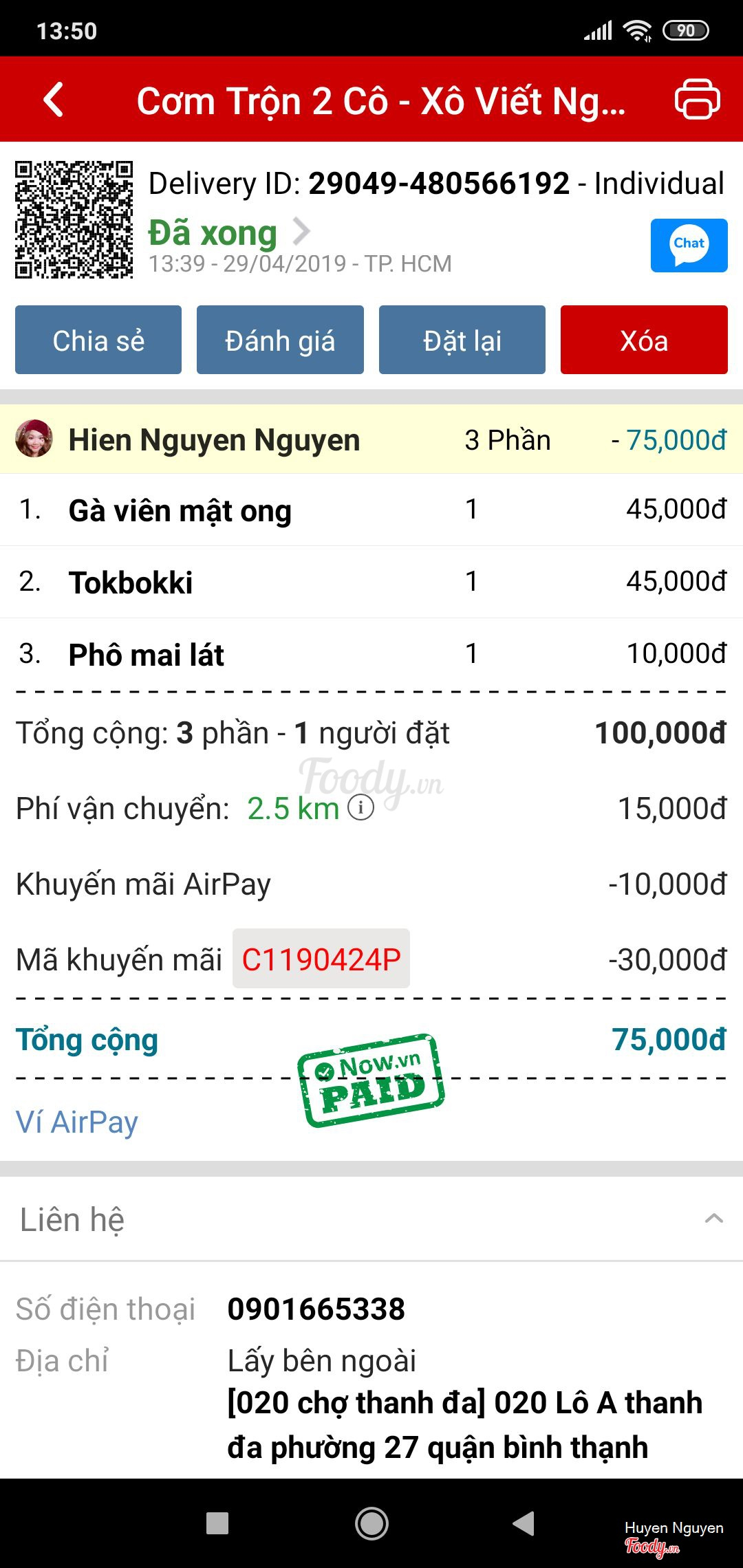The height and width of the screenshot is (1568, 743).
Task: Open the Đã xong status details
Action: (229, 232)
